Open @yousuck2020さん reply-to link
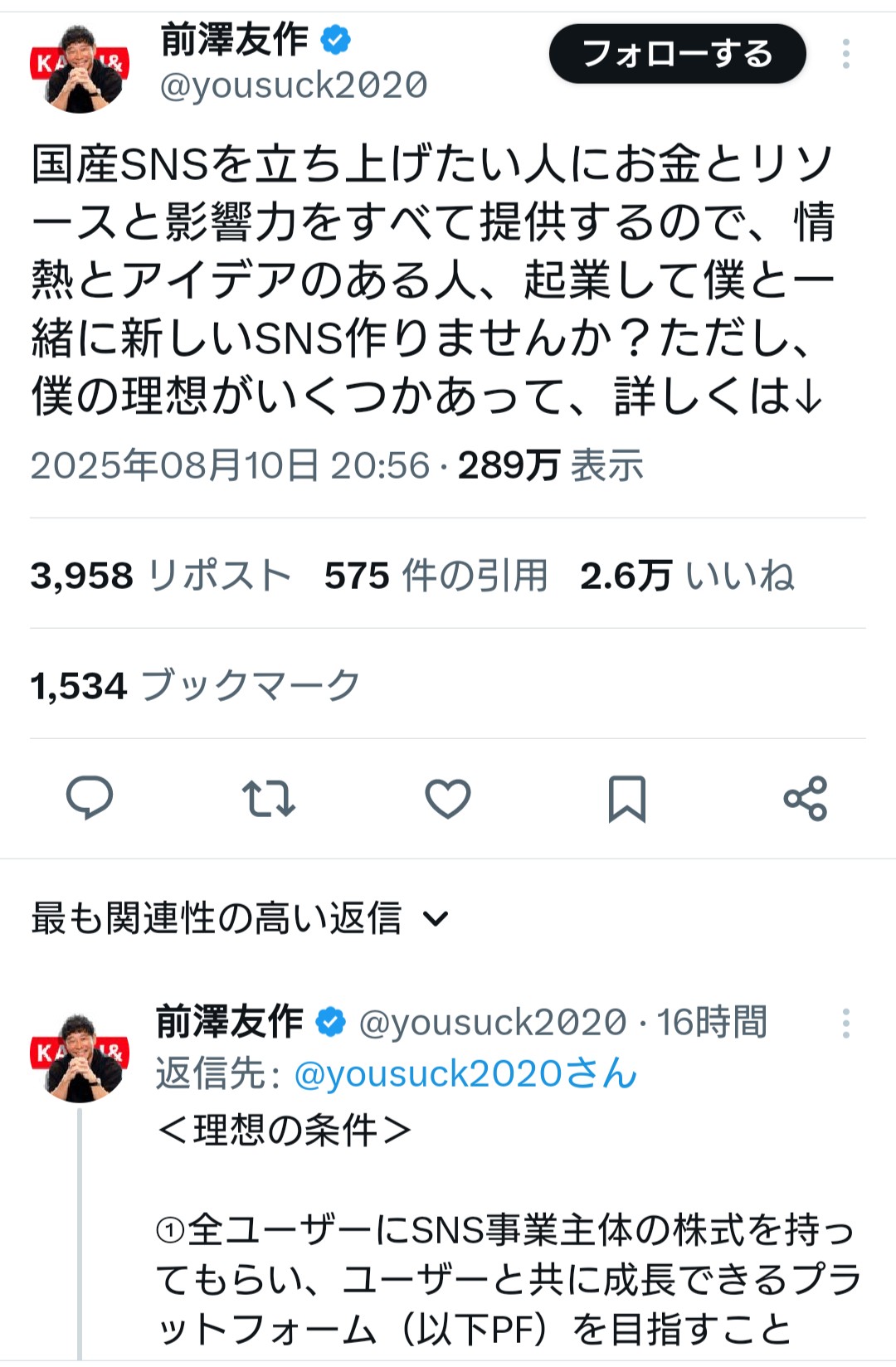This screenshot has height=1367, width=896. 465,1073
